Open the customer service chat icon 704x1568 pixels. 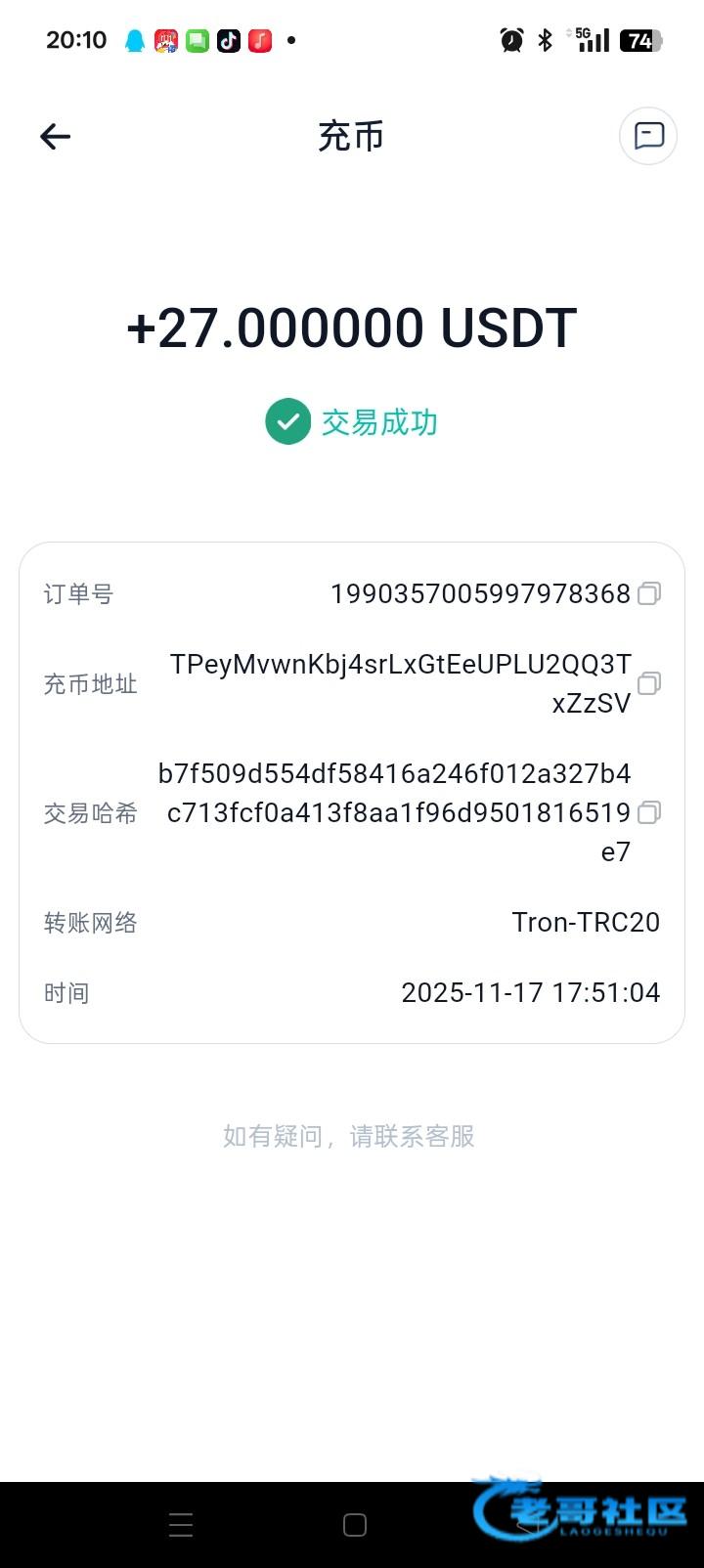pyautogui.click(x=648, y=136)
